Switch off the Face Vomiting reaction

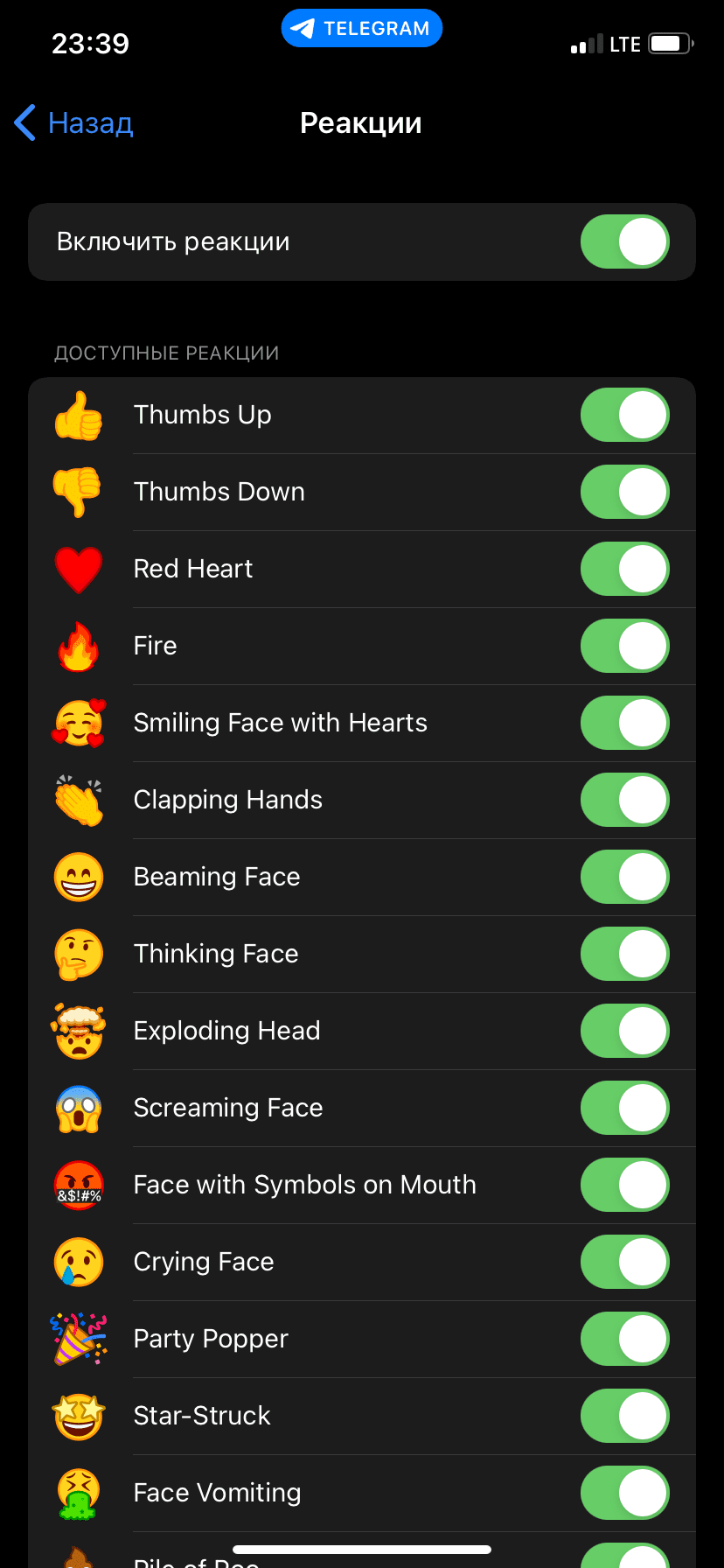(624, 1493)
